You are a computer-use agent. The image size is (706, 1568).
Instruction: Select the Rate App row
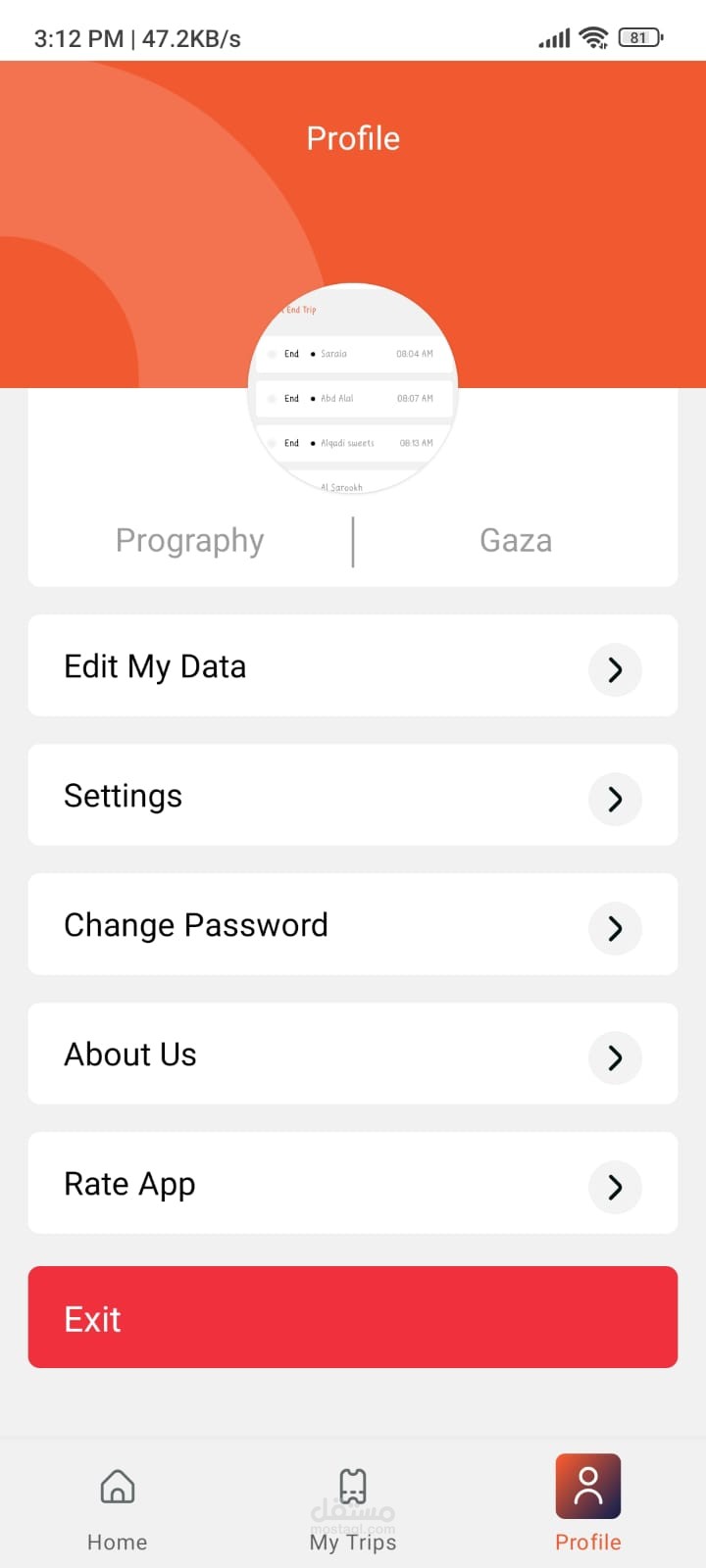352,1184
